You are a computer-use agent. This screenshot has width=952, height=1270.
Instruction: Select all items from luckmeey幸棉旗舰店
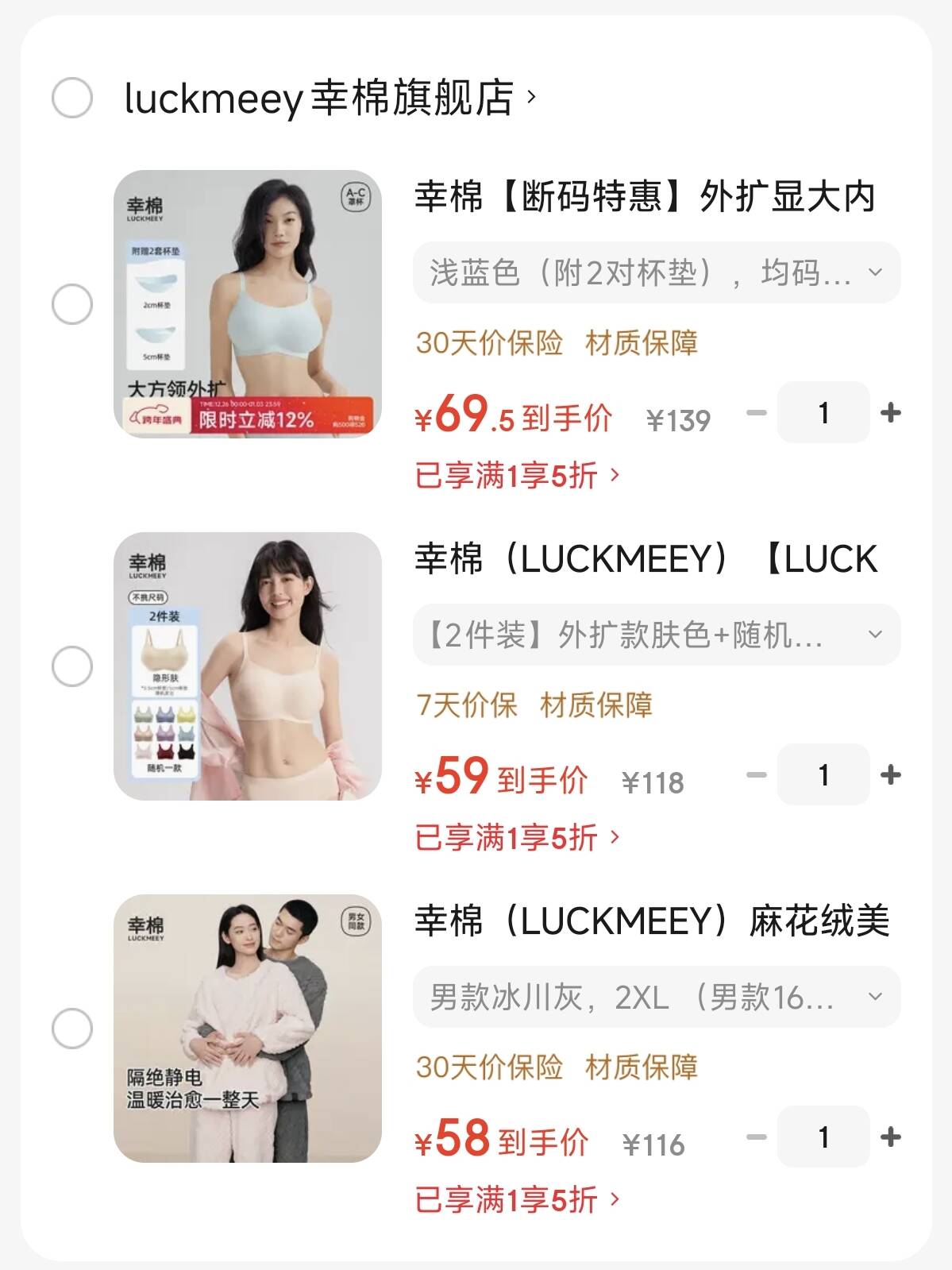pyautogui.click(x=72, y=98)
